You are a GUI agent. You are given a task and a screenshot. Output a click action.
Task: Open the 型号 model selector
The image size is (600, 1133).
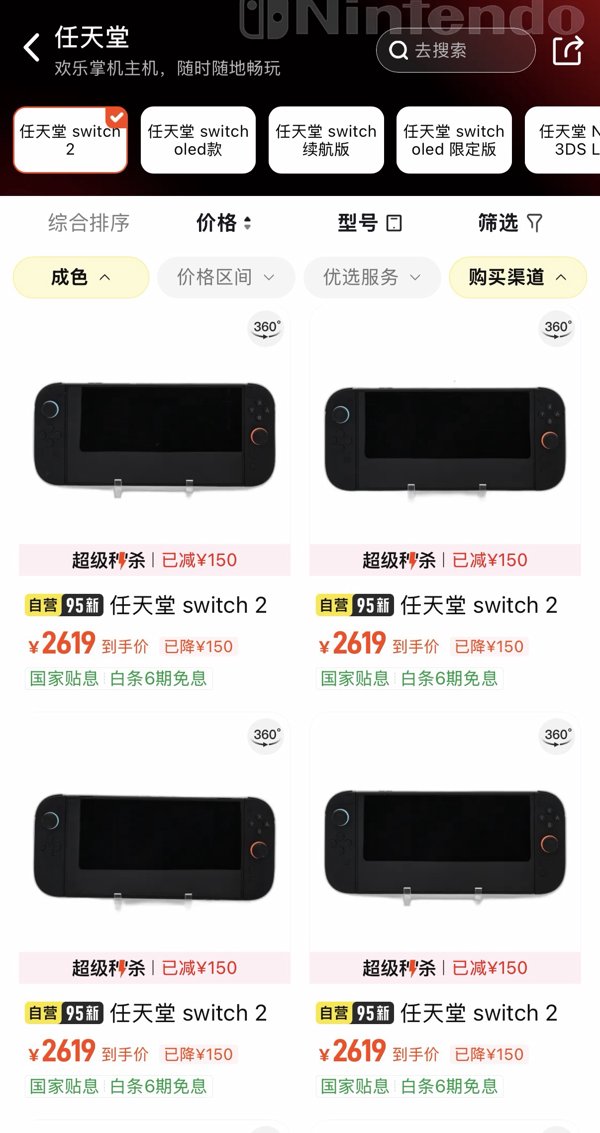[x=369, y=223]
